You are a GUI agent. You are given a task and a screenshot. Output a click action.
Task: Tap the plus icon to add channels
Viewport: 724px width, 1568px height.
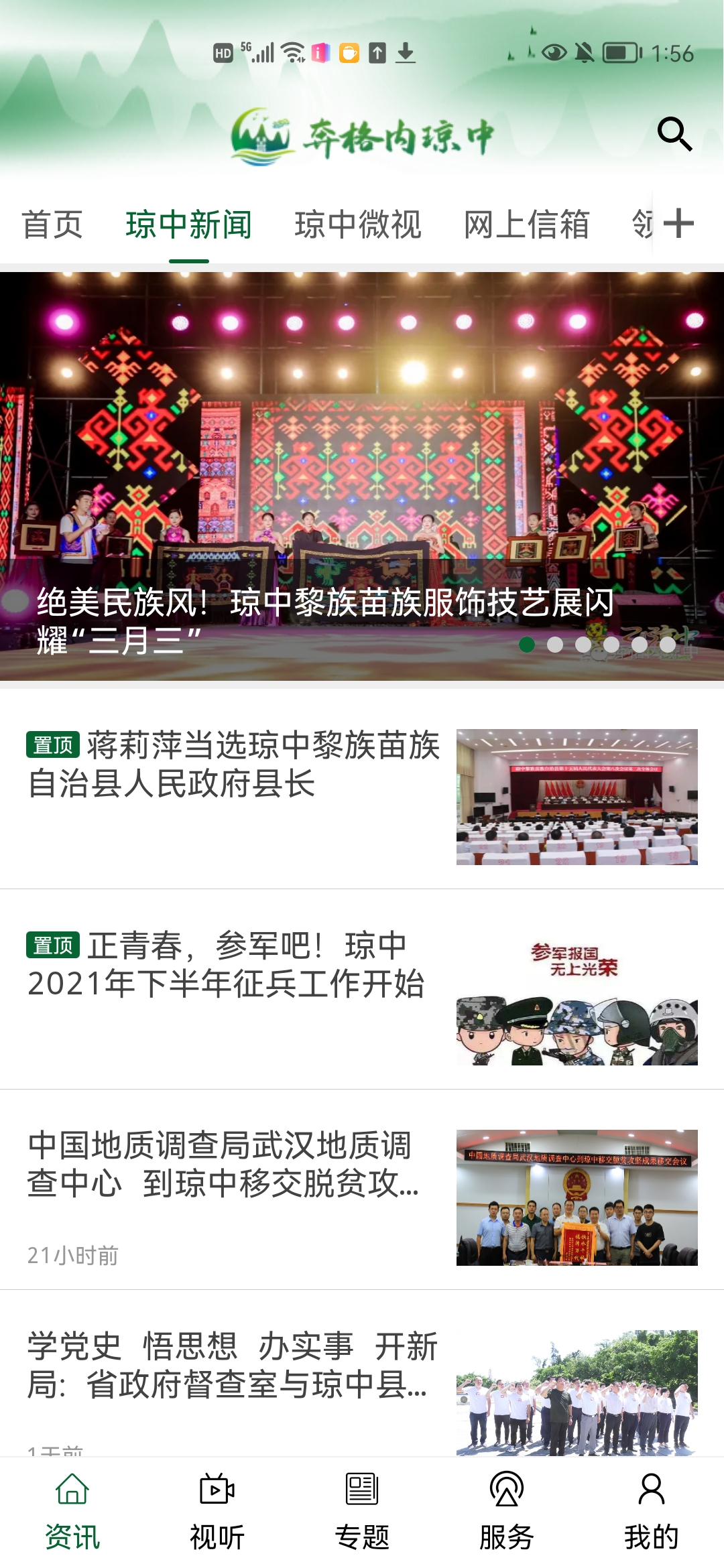coord(678,224)
